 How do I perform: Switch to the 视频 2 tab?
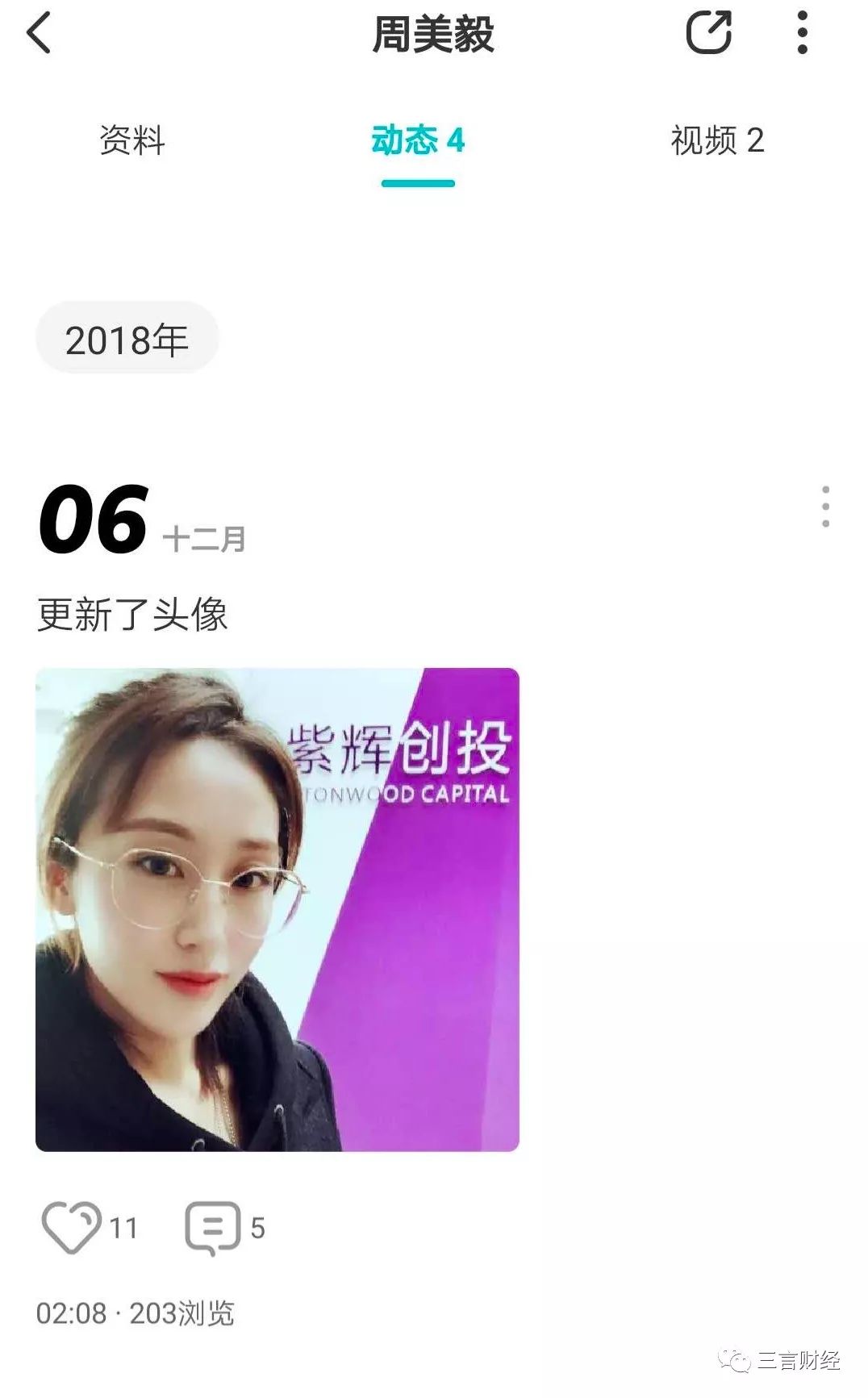[717, 140]
